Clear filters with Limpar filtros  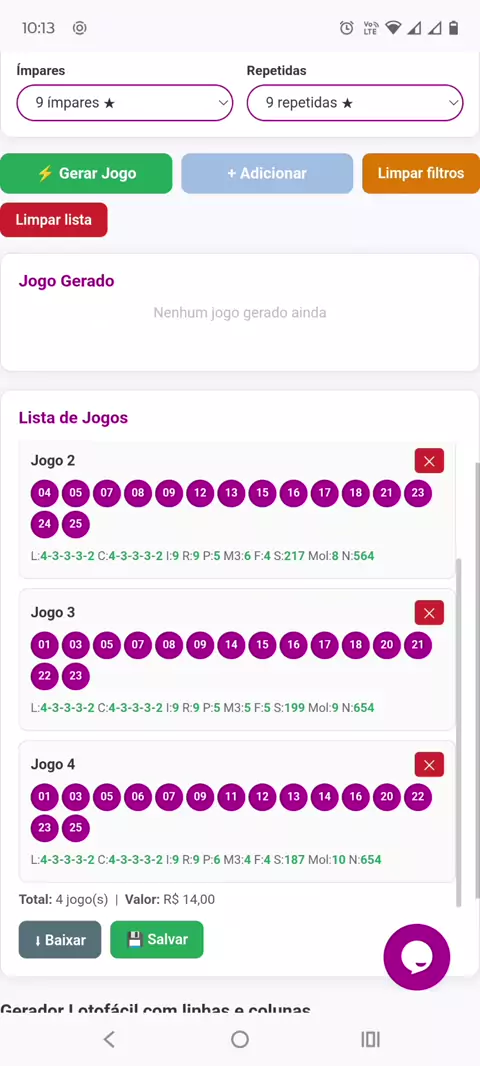coord(421,173)
